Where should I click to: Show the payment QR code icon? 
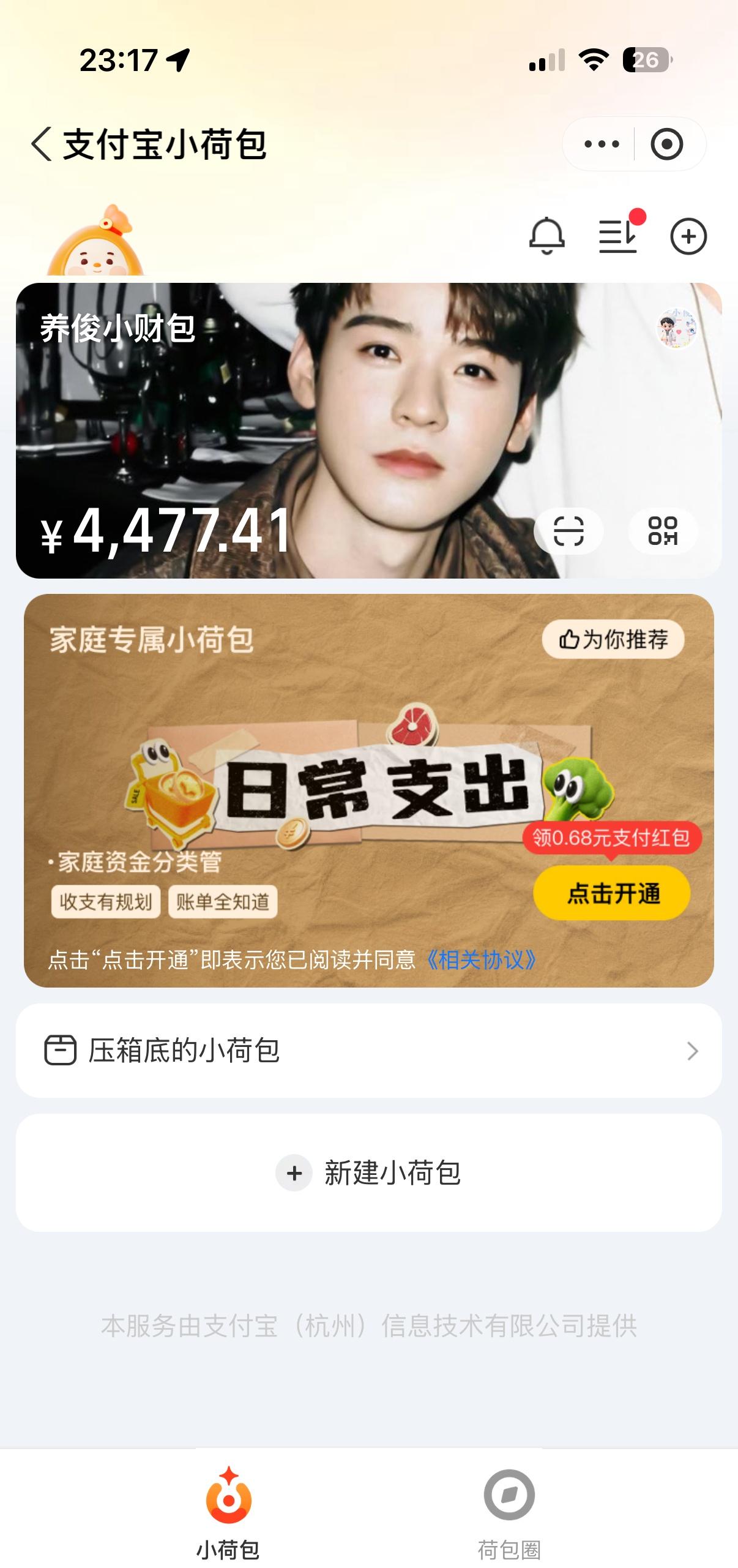[x=663, y=531]
